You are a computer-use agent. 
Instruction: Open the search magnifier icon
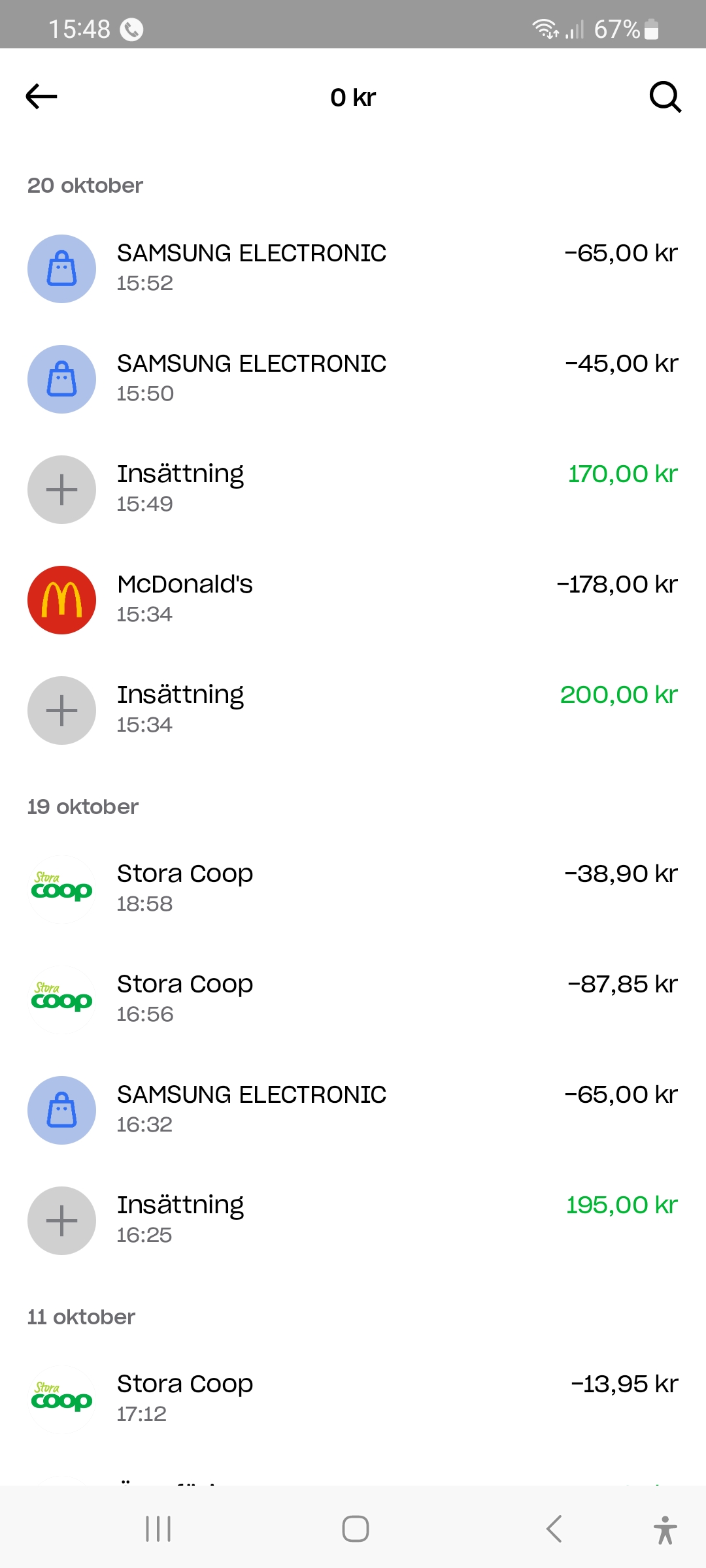pos(665,97)
